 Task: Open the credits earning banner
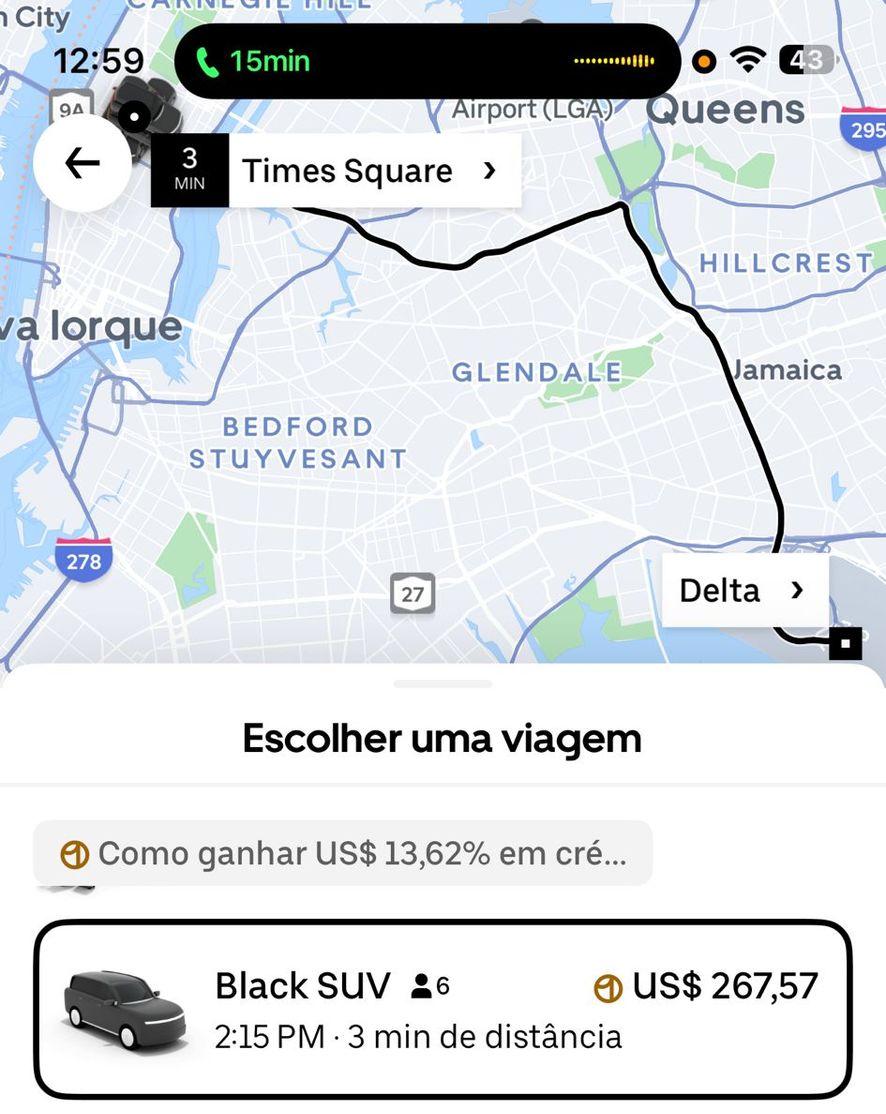[343, 854]
